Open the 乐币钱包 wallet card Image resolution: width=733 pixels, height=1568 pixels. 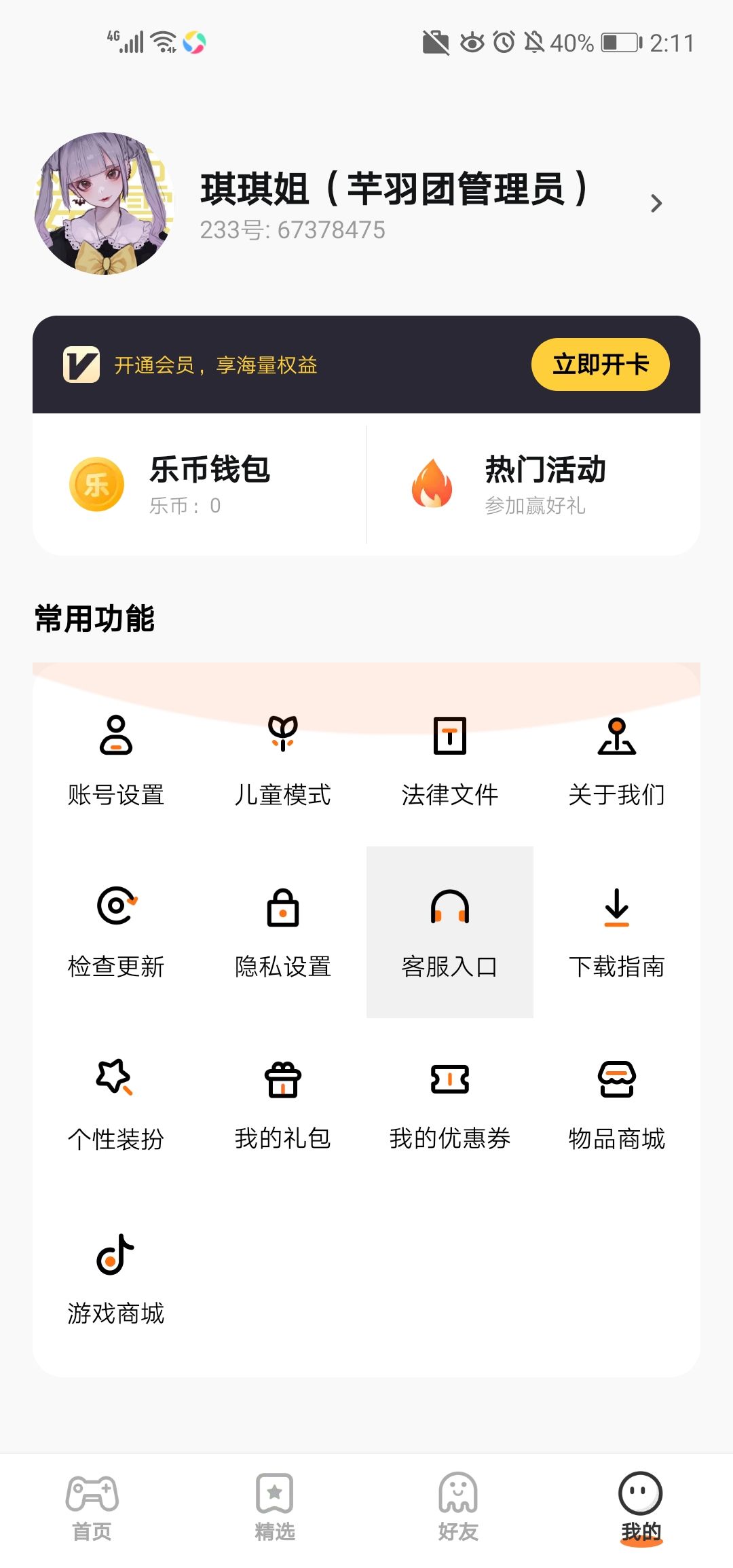click(200, 485)
